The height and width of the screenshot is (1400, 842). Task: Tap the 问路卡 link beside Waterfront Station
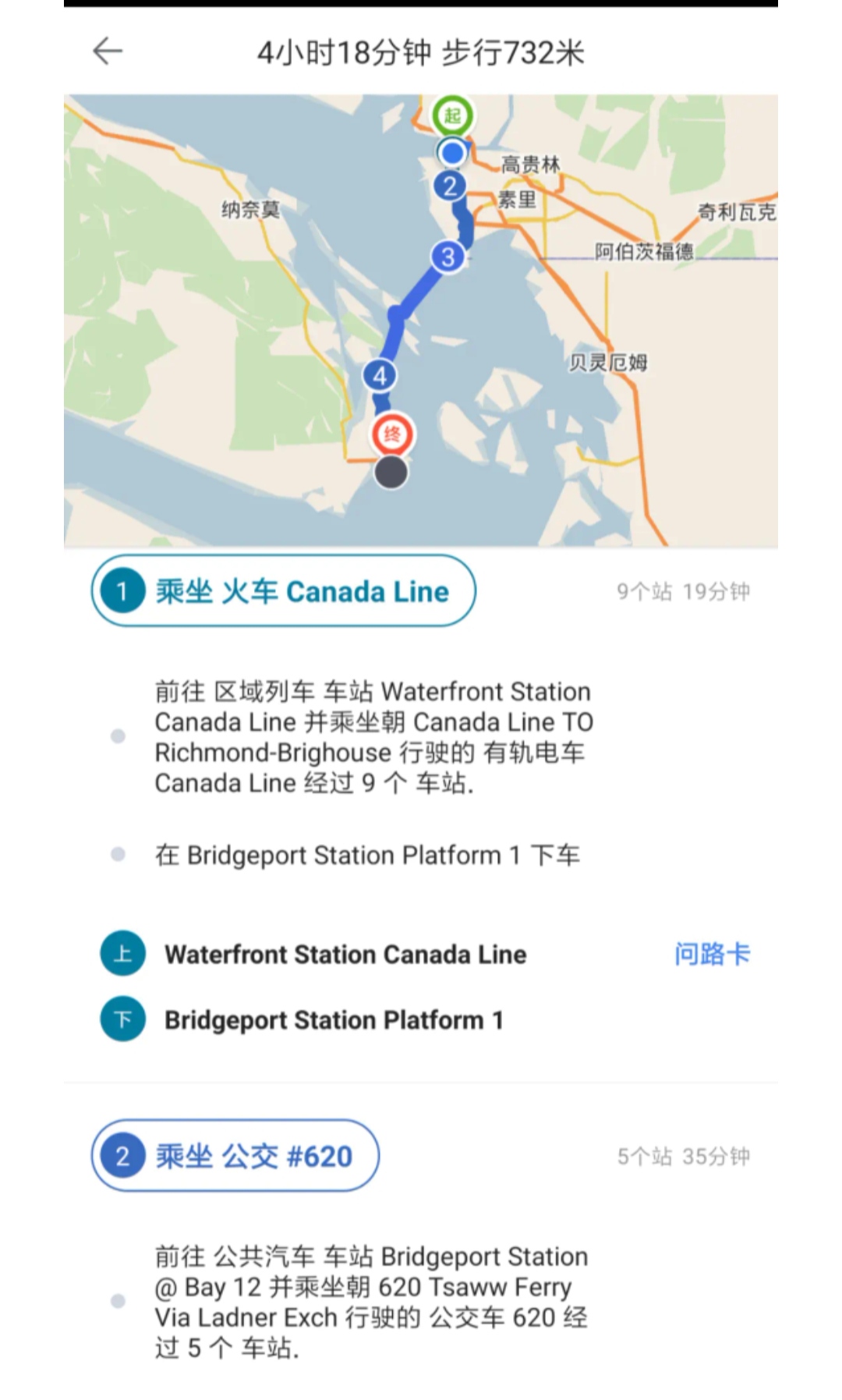pos(712,954)
